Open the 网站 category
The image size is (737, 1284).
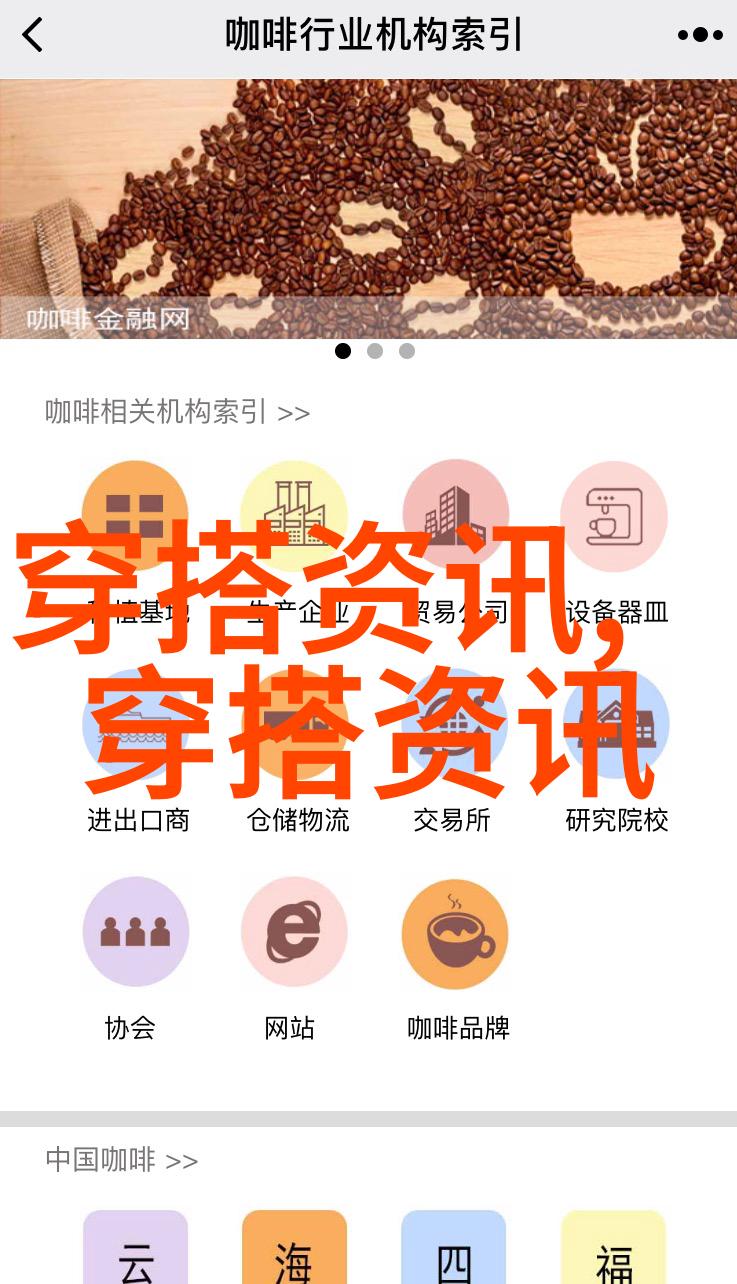coord(294,931)
